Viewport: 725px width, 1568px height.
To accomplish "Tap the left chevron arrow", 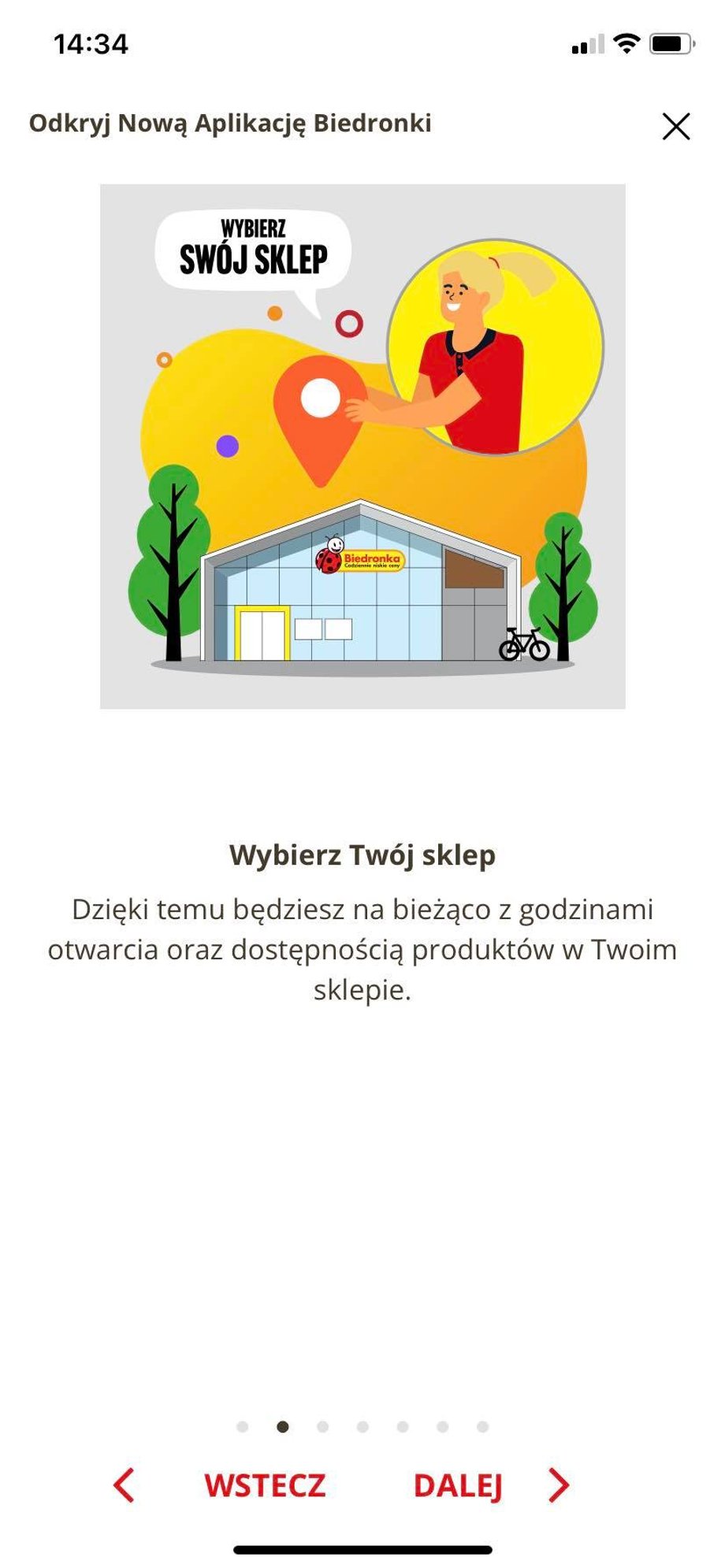I will point(125,1485).
